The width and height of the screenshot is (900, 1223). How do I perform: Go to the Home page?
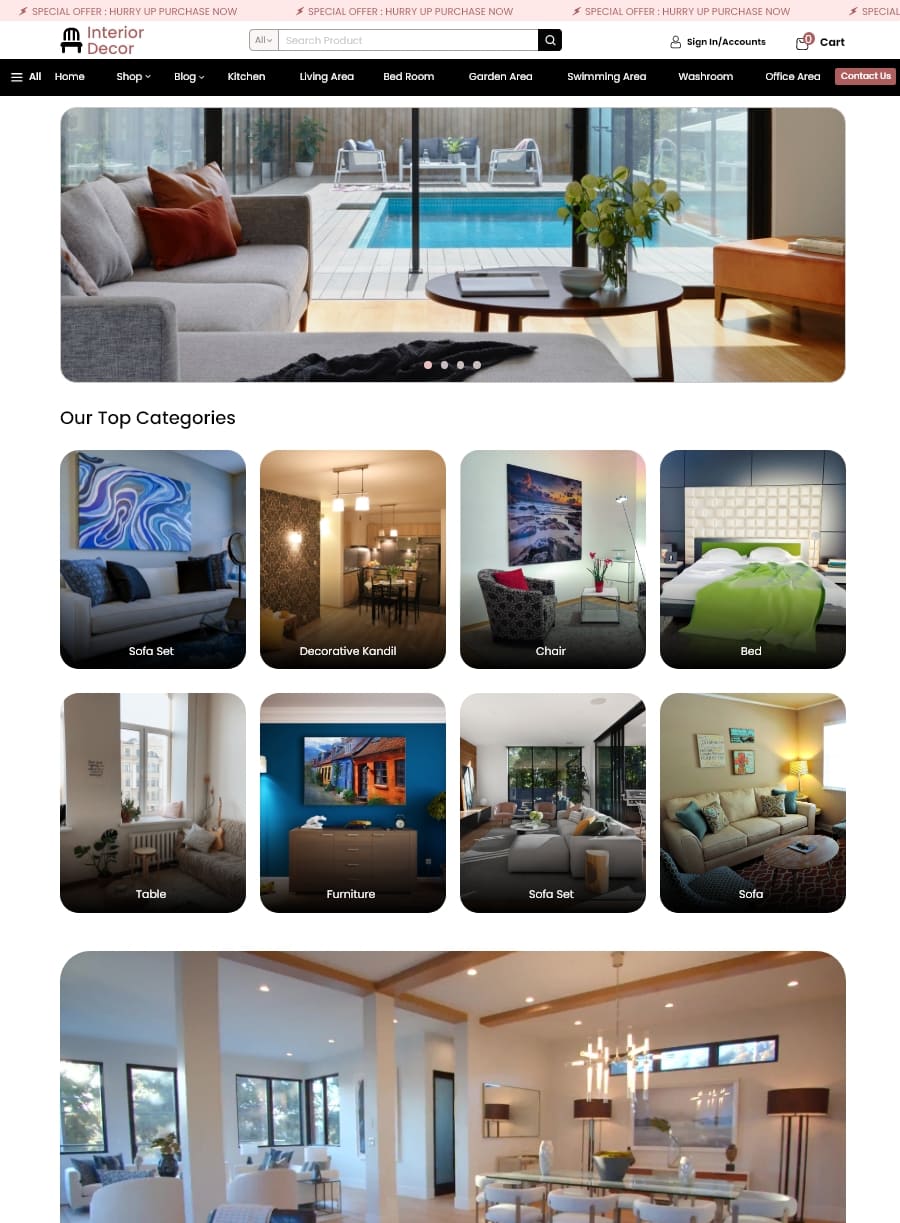click(x=70, y=77)
